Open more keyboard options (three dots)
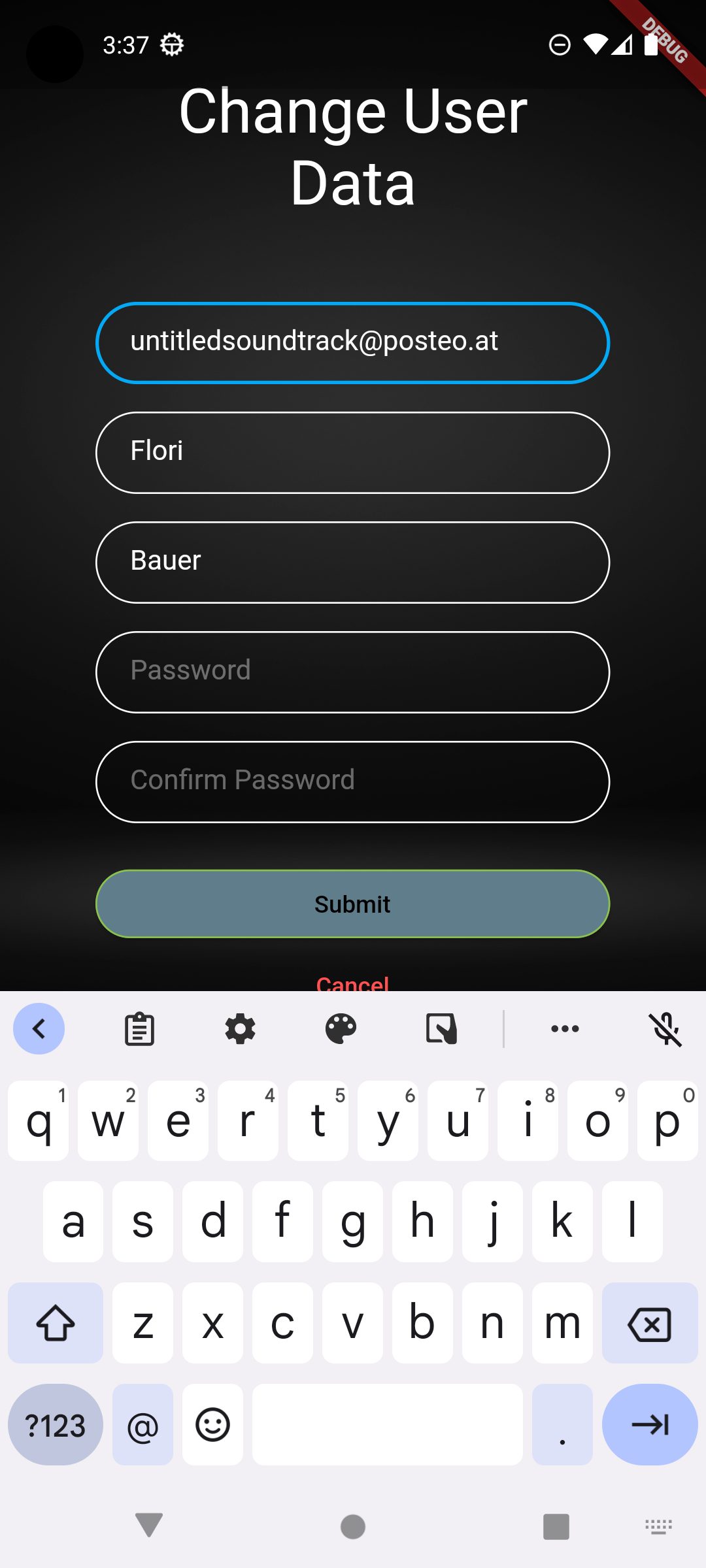706x1568 pixels. [x=565, y=1029]
